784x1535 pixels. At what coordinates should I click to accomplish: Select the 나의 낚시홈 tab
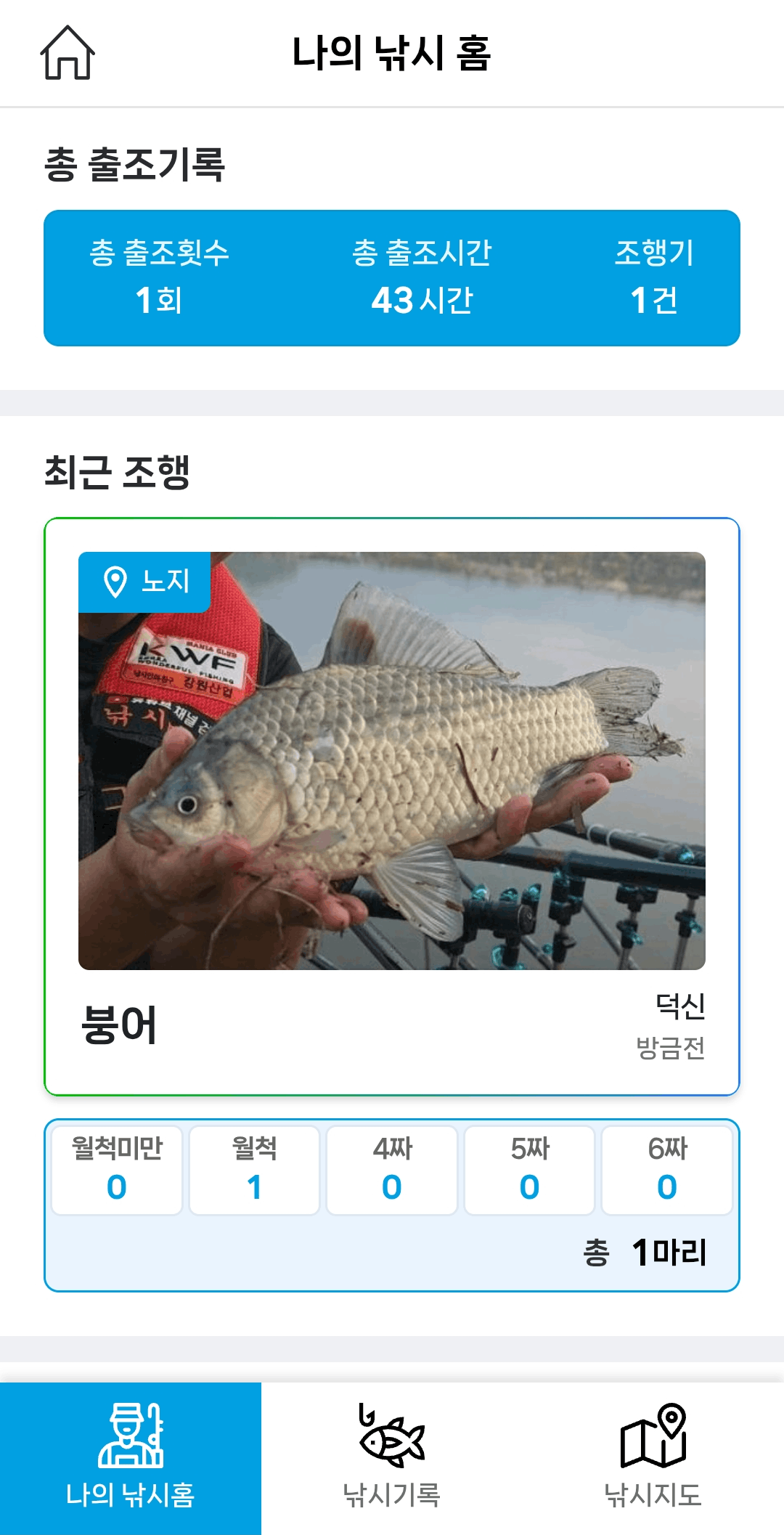[131, 1458]
